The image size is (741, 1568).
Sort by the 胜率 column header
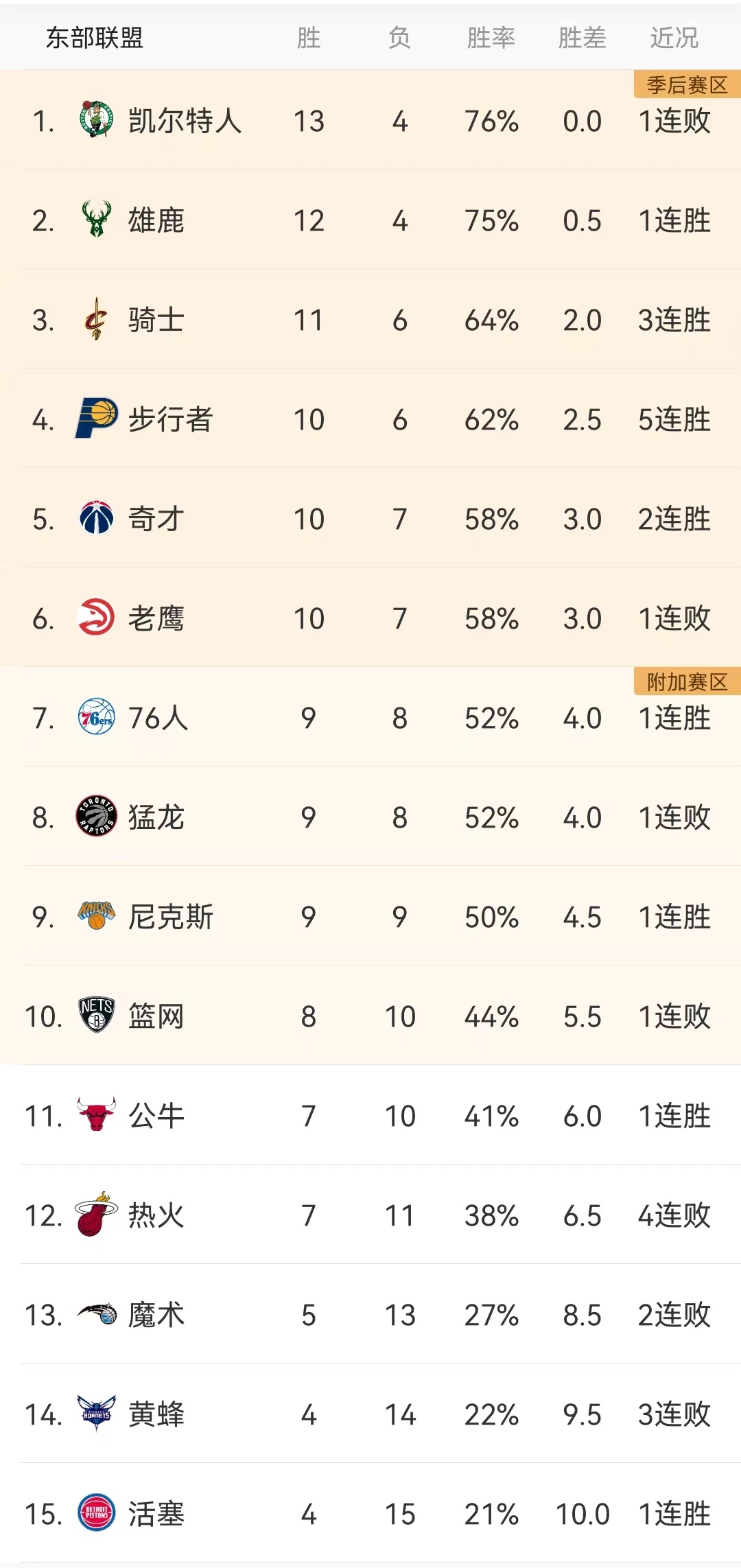click(489, 38)
